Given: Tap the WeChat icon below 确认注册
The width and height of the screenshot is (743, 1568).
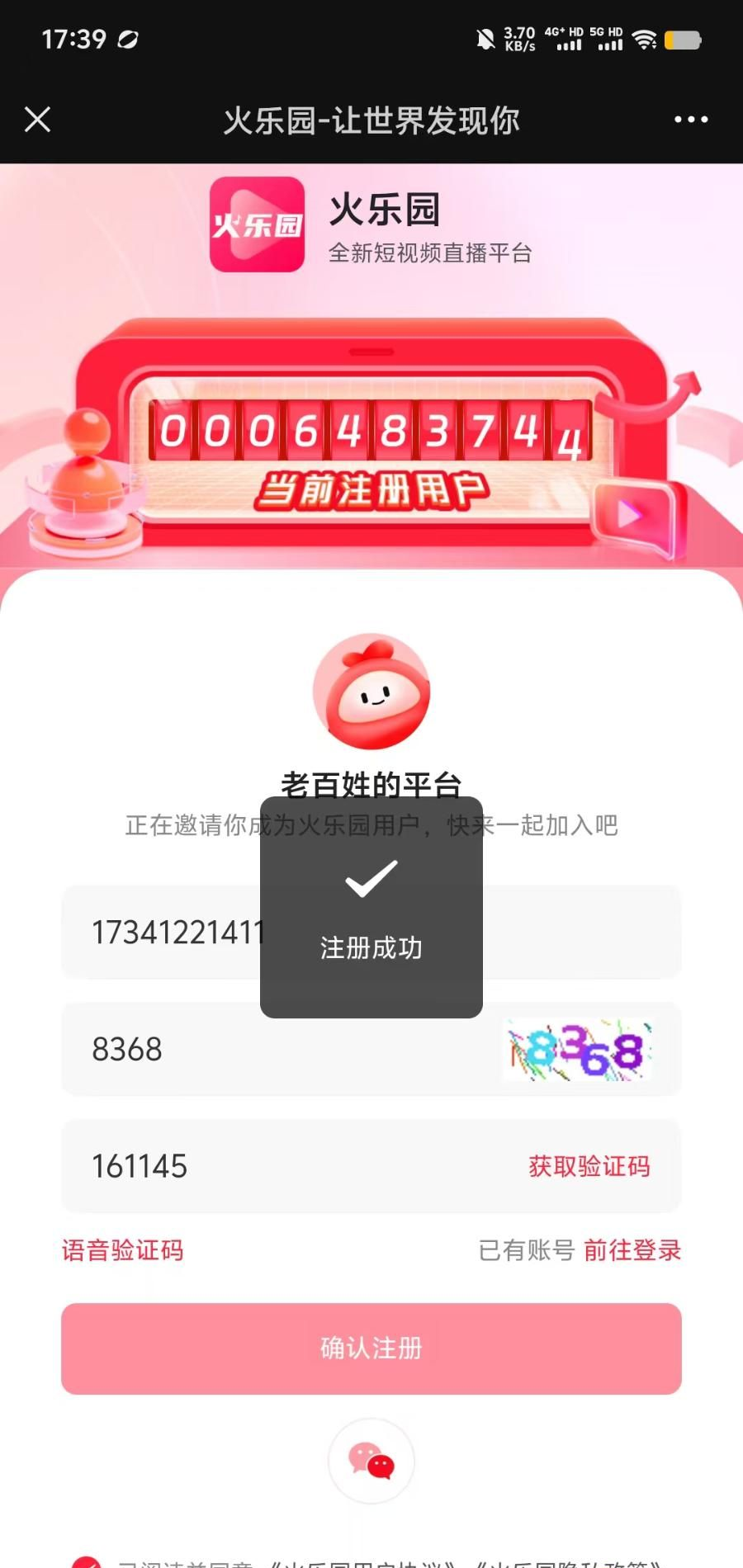Looking at the screenshot, I should click(x=371, y=1461).
